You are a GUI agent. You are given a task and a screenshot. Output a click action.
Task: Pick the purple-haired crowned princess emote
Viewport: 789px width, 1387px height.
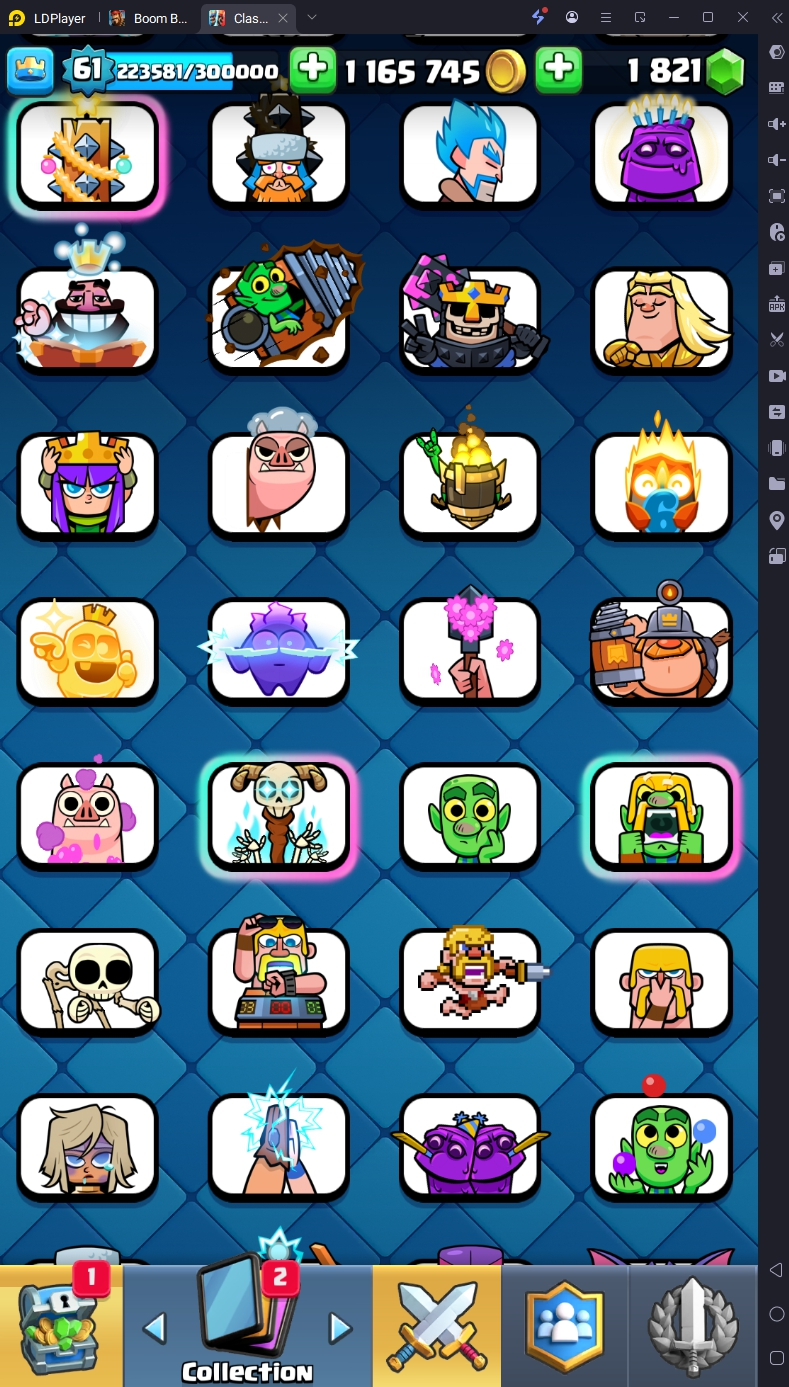pyautogui.click(x=87, y=486)
